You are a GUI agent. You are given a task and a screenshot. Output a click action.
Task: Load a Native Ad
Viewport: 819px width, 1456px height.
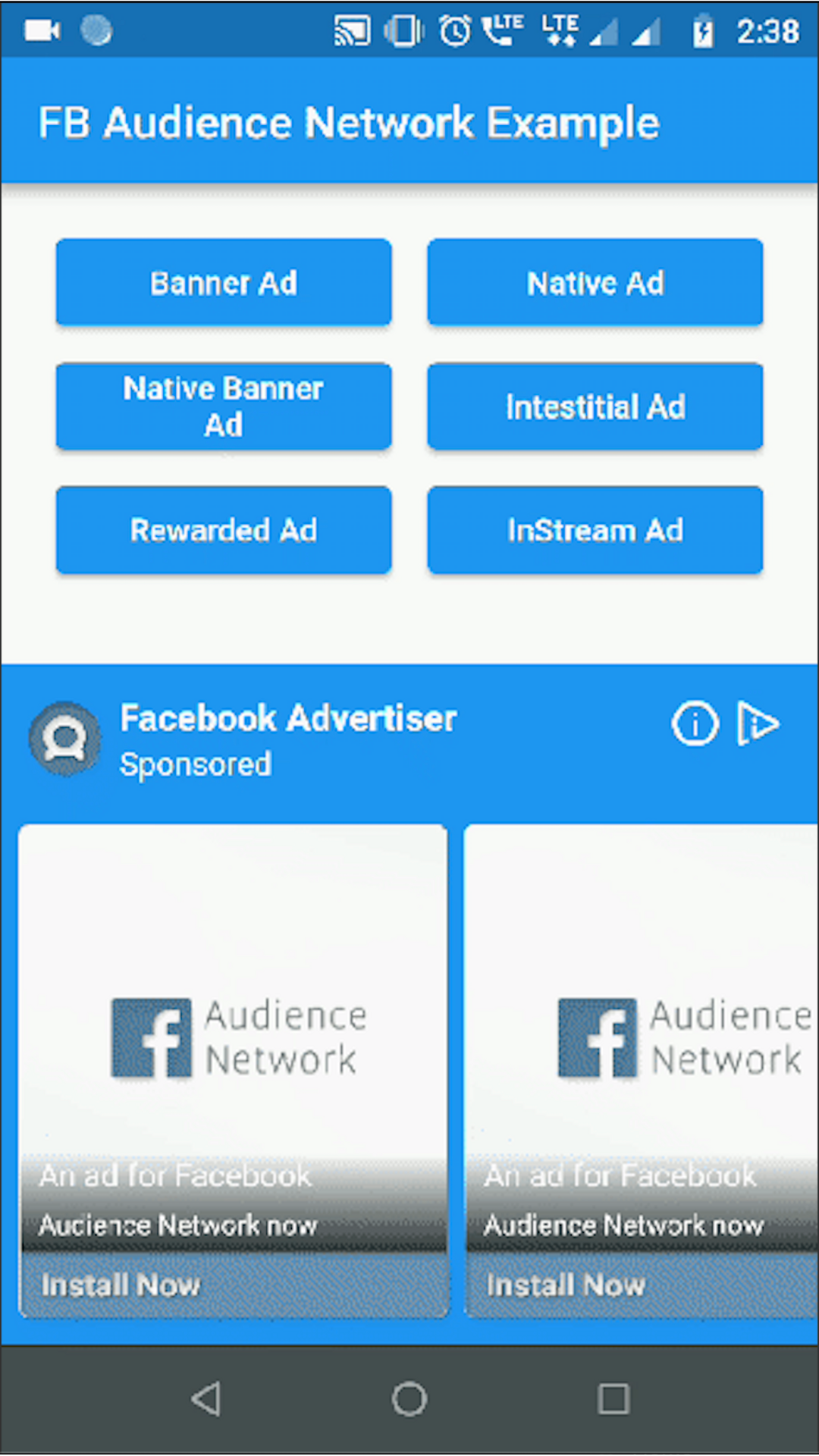(x=595, y=283)
